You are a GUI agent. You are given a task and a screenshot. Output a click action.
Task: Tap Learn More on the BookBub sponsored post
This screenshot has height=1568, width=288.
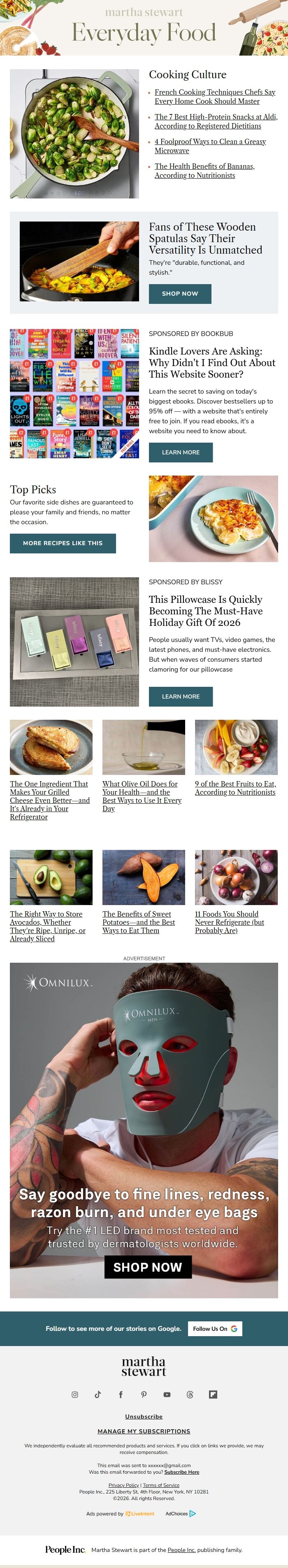tap(181, 452)
